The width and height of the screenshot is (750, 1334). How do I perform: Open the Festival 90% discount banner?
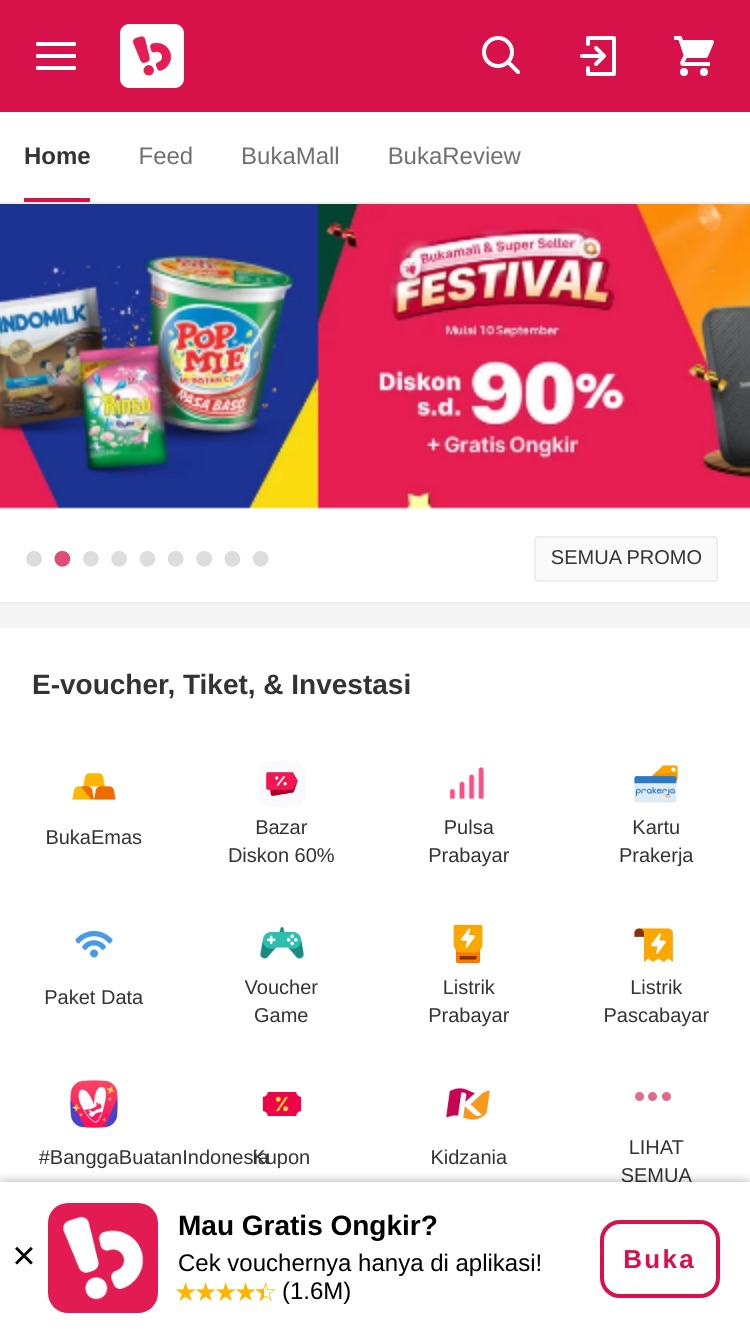point(375,356)
